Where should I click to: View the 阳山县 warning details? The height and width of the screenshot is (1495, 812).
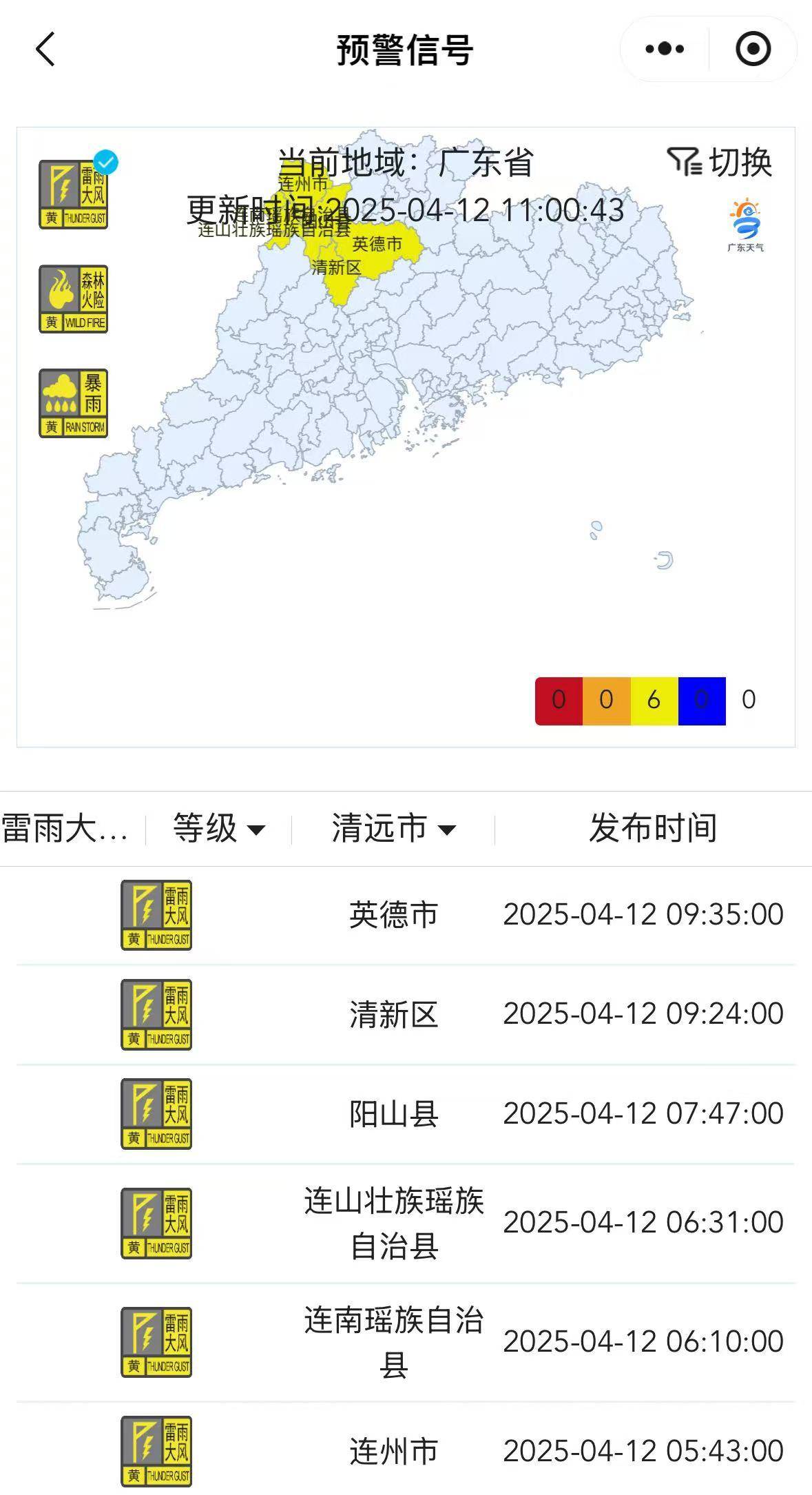tap(406, 1114)
